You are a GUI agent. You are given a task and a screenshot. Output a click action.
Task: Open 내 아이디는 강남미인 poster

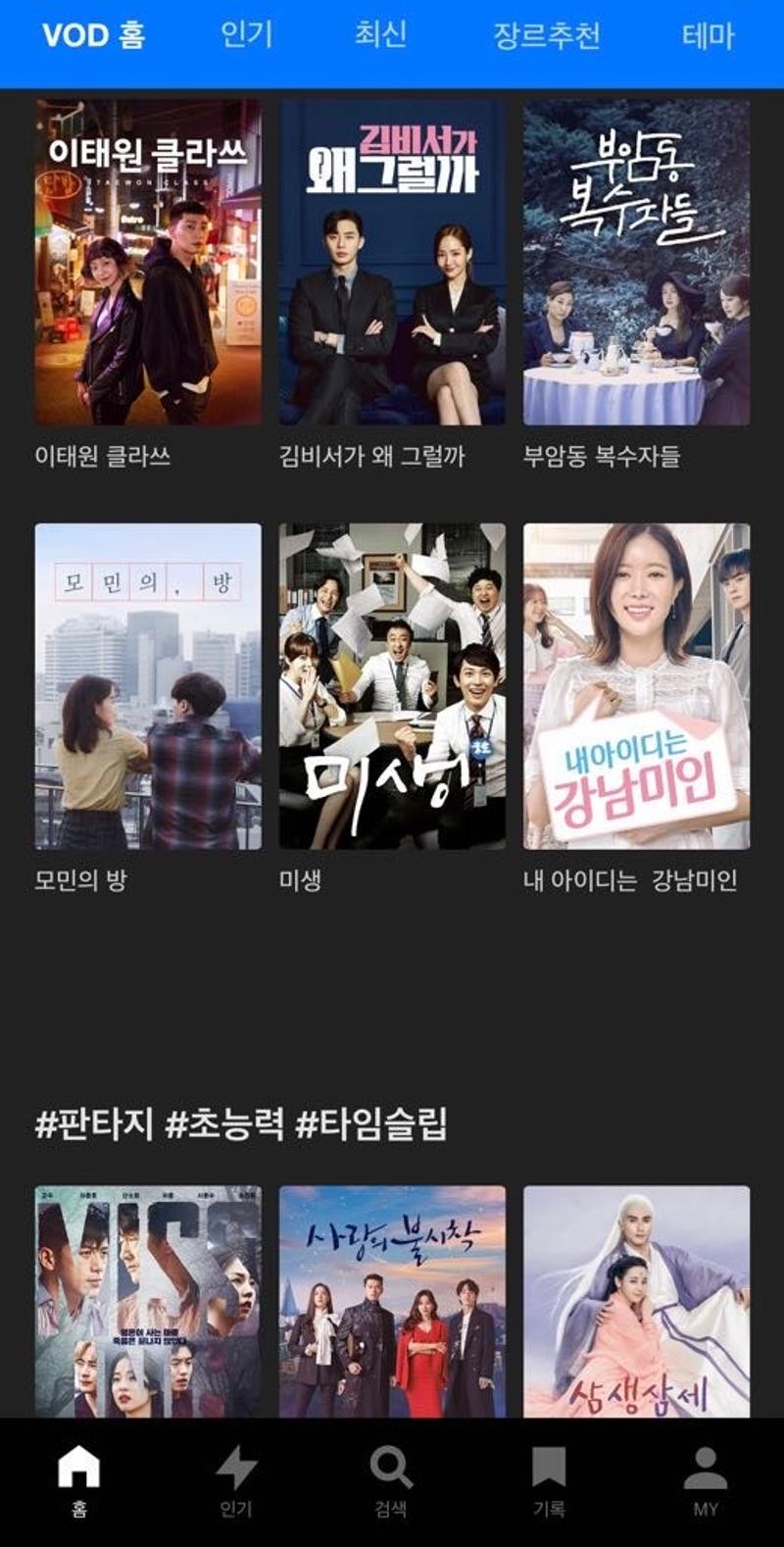(636, 686)
